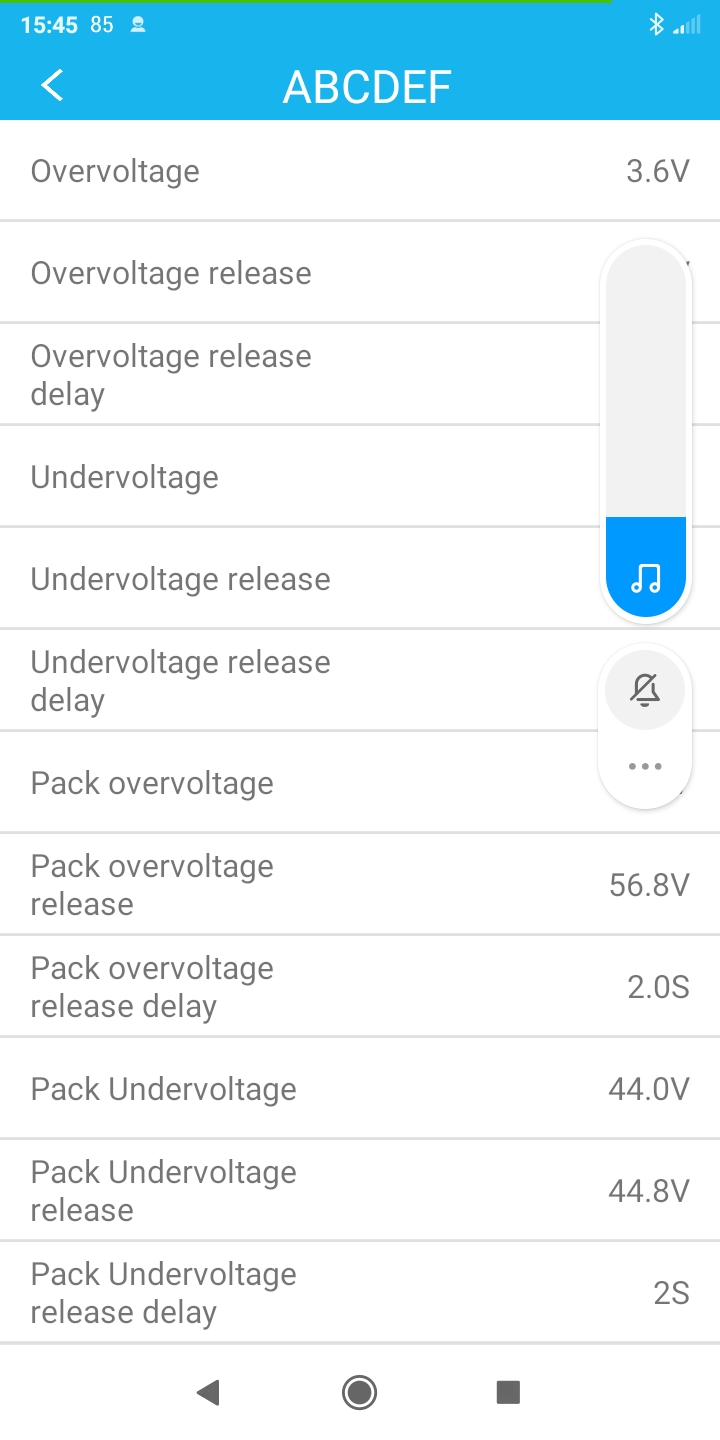Viewport: 720px width, 1440px height.
Task: Open Undervoltage release delay setting
Action: point(300,681)
